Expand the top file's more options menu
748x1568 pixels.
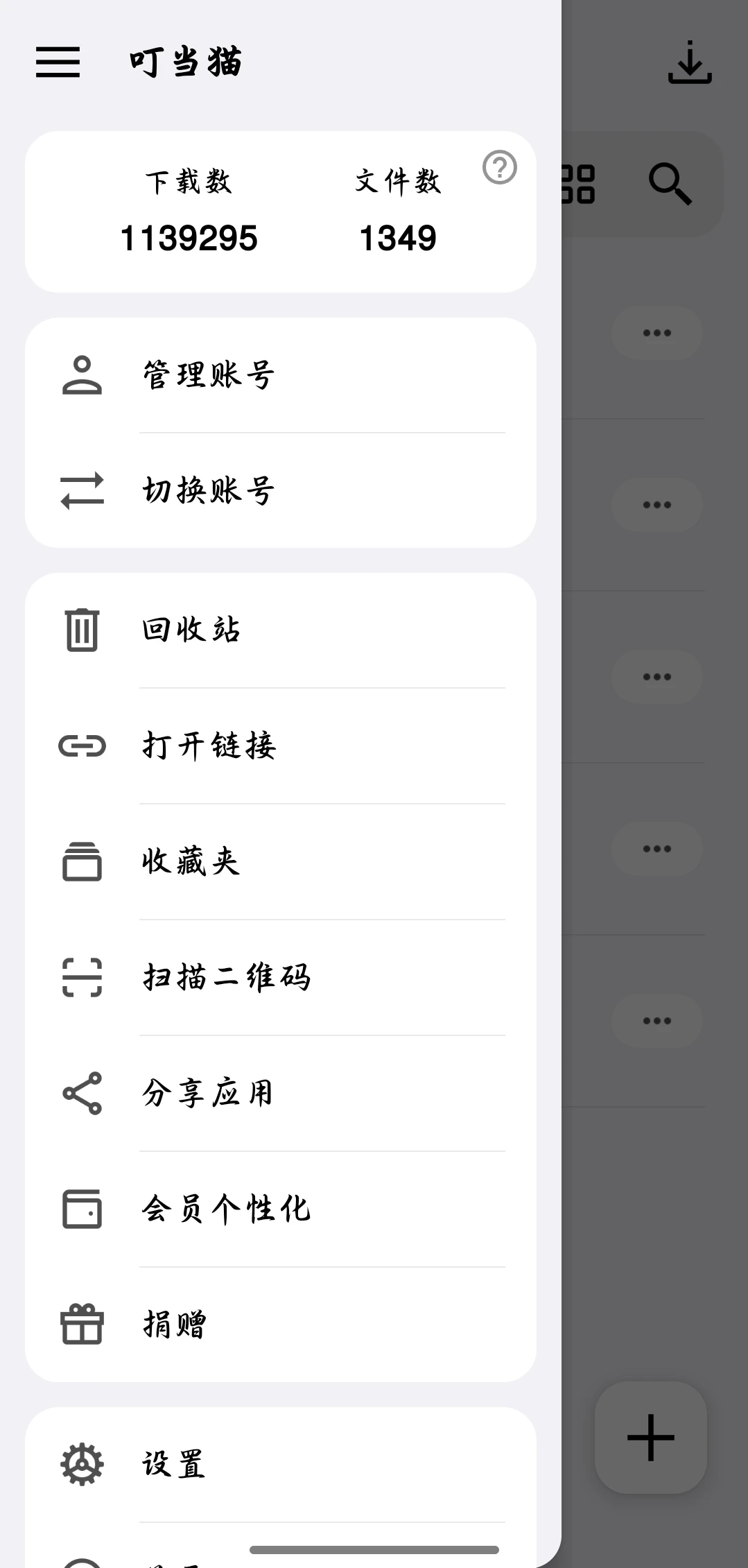656,331
